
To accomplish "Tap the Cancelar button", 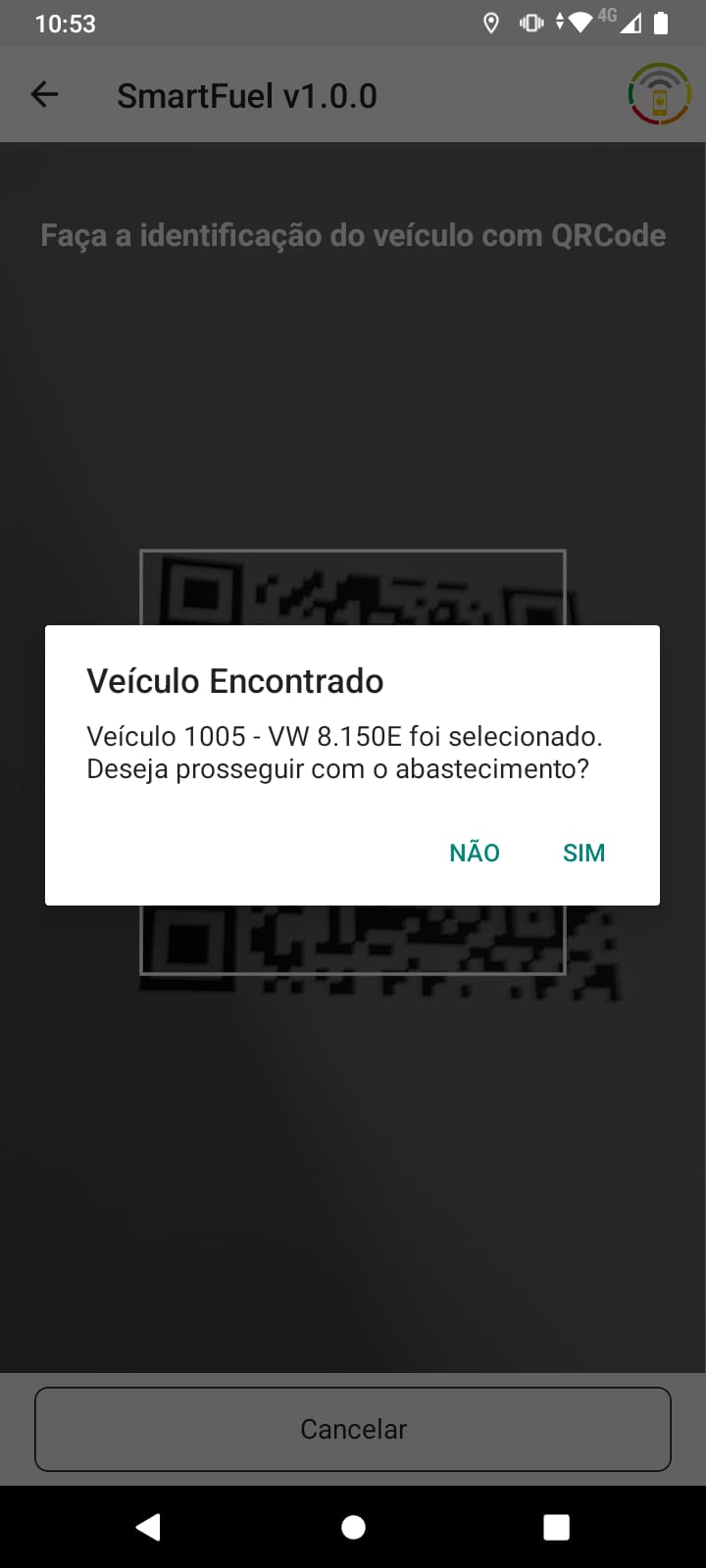I will 353,1429.
